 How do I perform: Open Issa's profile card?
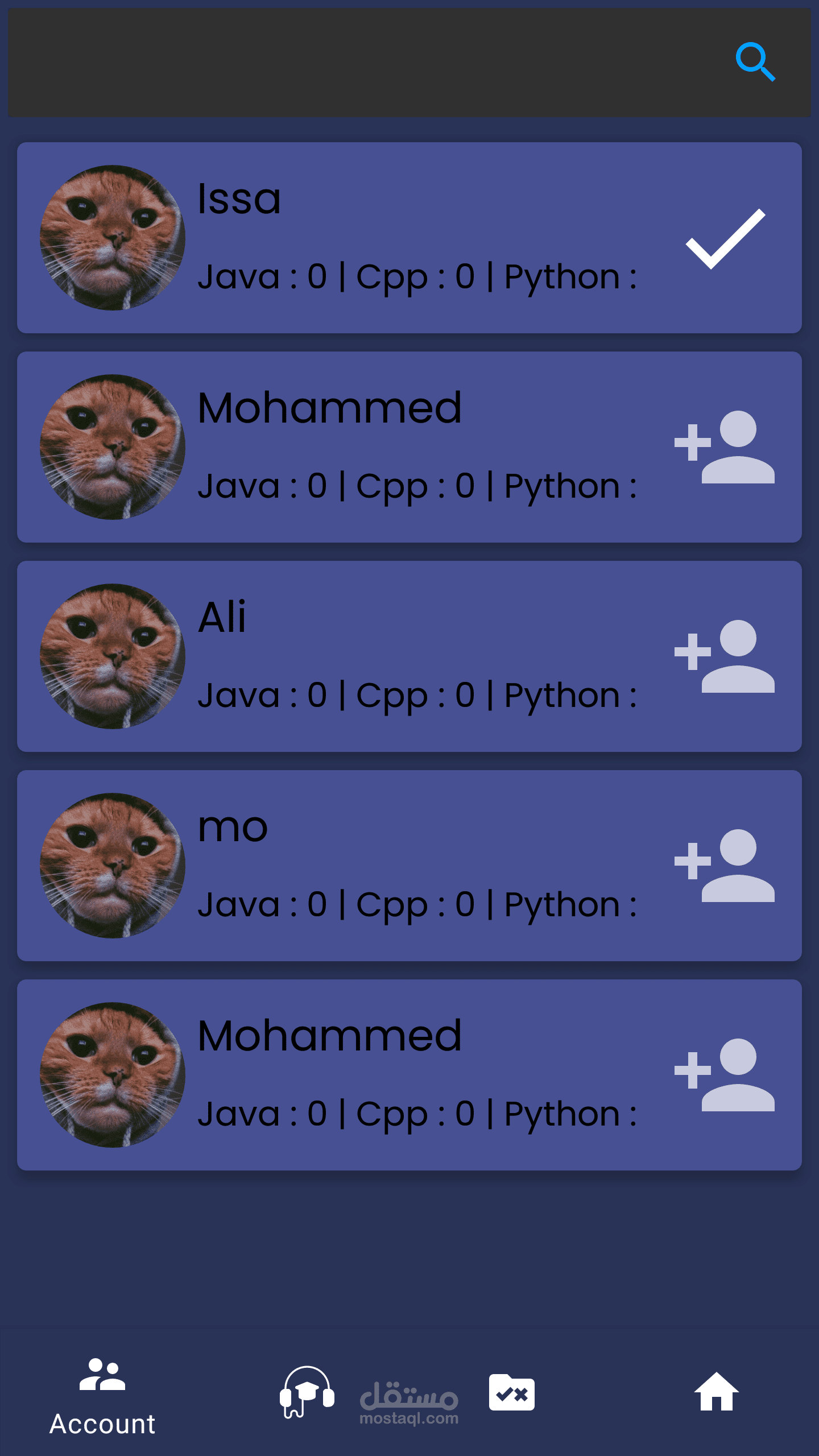click(409, 238)
